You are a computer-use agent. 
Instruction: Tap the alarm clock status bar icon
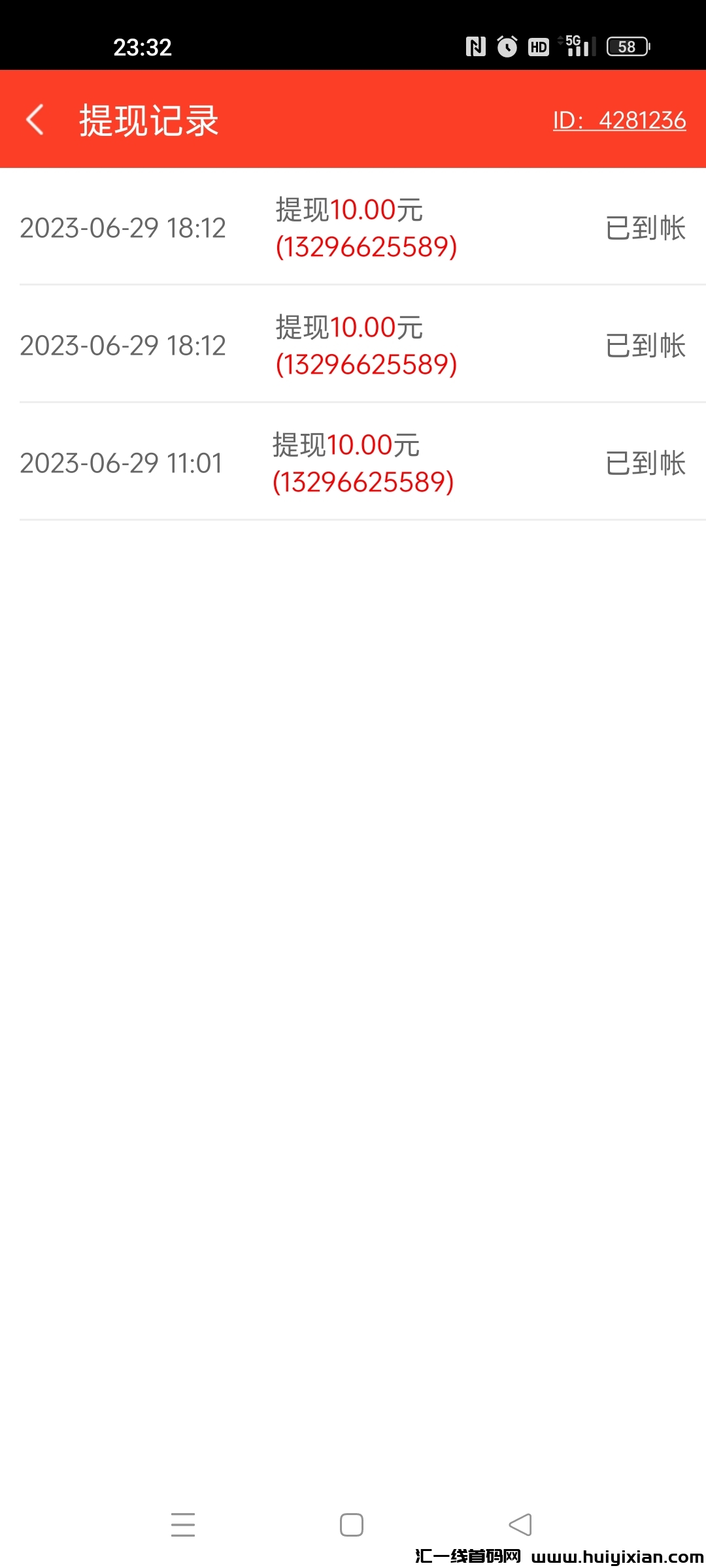pos(507,46)
